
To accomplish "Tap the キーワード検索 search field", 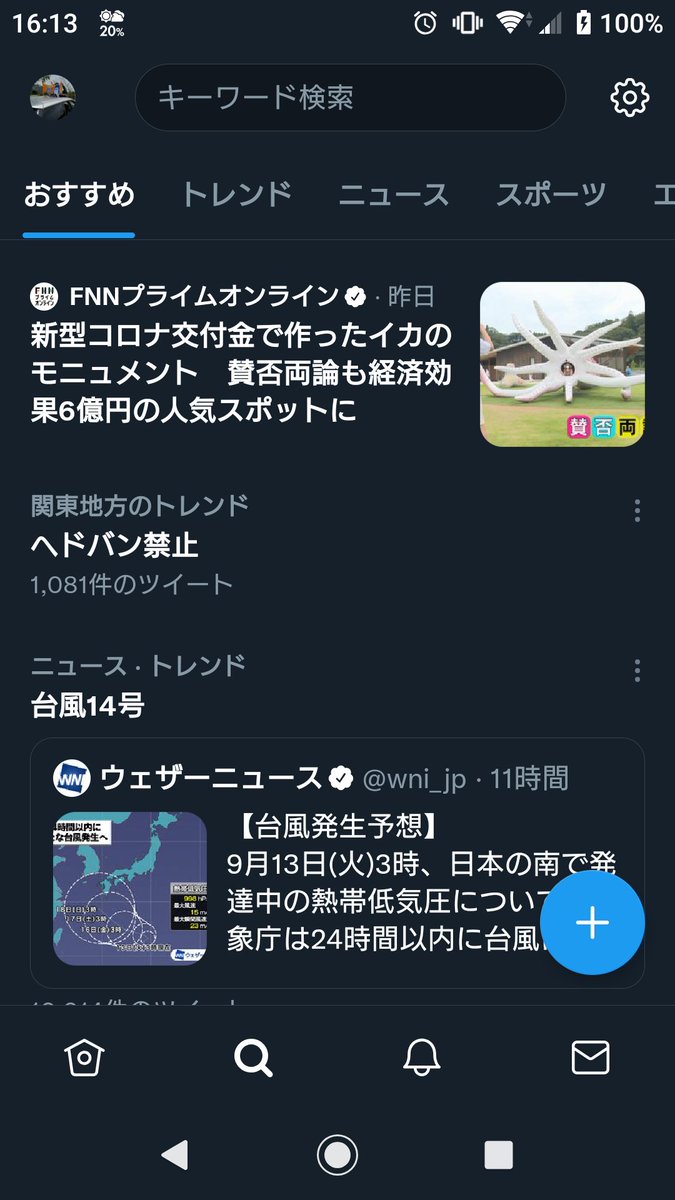I will pyautogui.click(x=350, y=98).
